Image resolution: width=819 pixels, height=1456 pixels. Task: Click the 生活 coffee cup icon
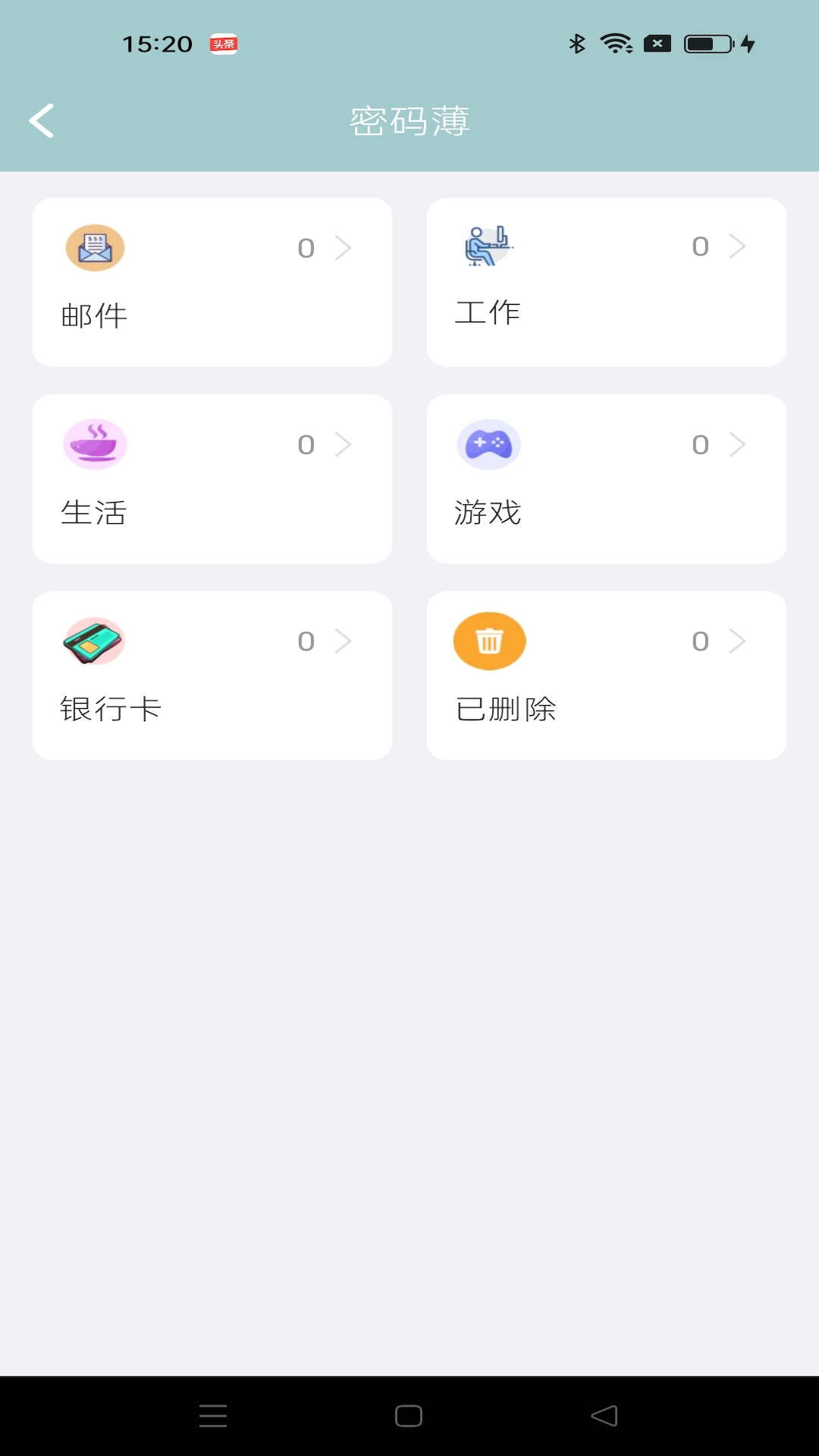click(95, 445)
